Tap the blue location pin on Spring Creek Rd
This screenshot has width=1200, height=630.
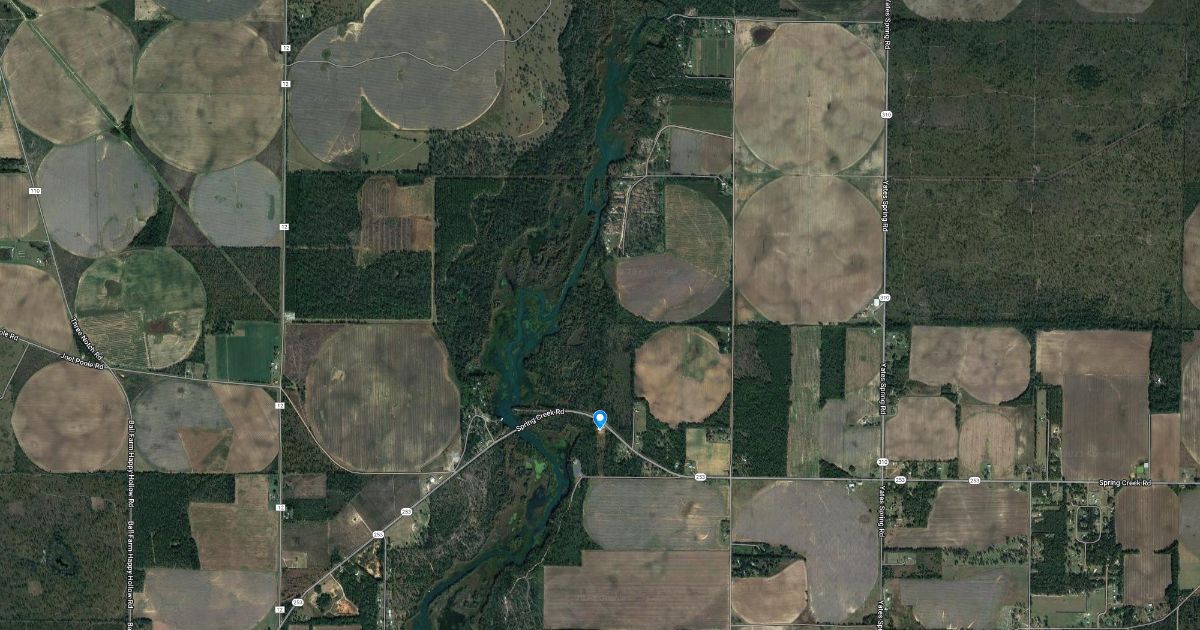pyautogui.click(x=600, y=419)
